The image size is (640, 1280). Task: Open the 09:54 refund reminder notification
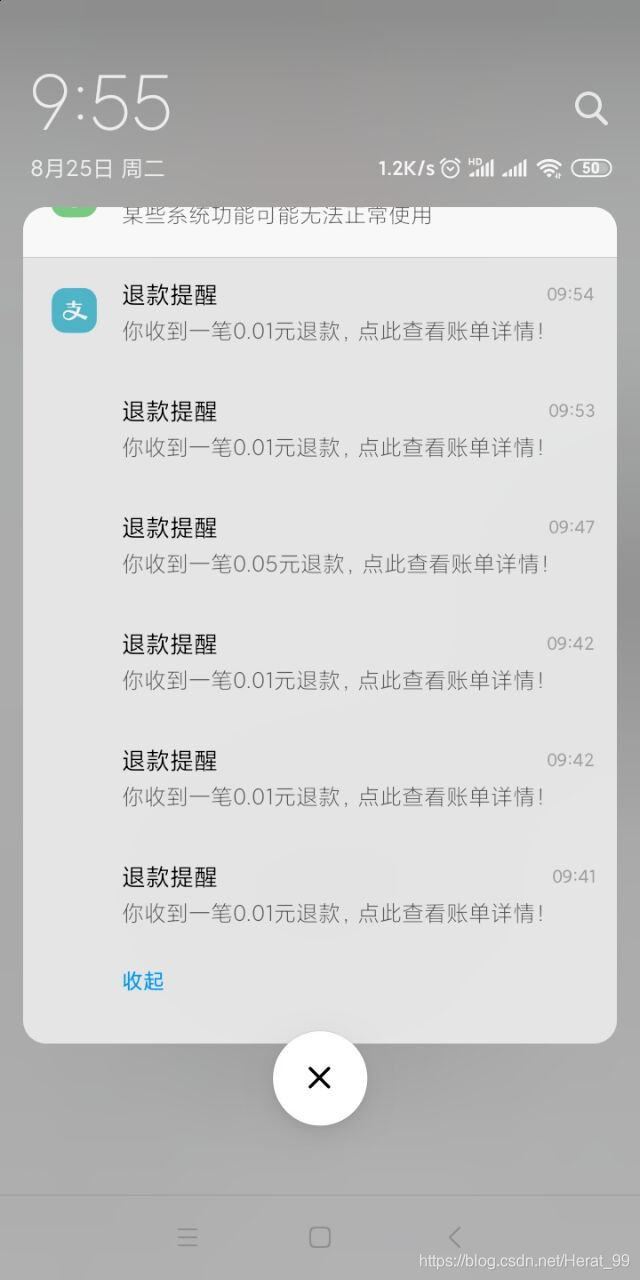pyautogui.click(x=332, y=313)
